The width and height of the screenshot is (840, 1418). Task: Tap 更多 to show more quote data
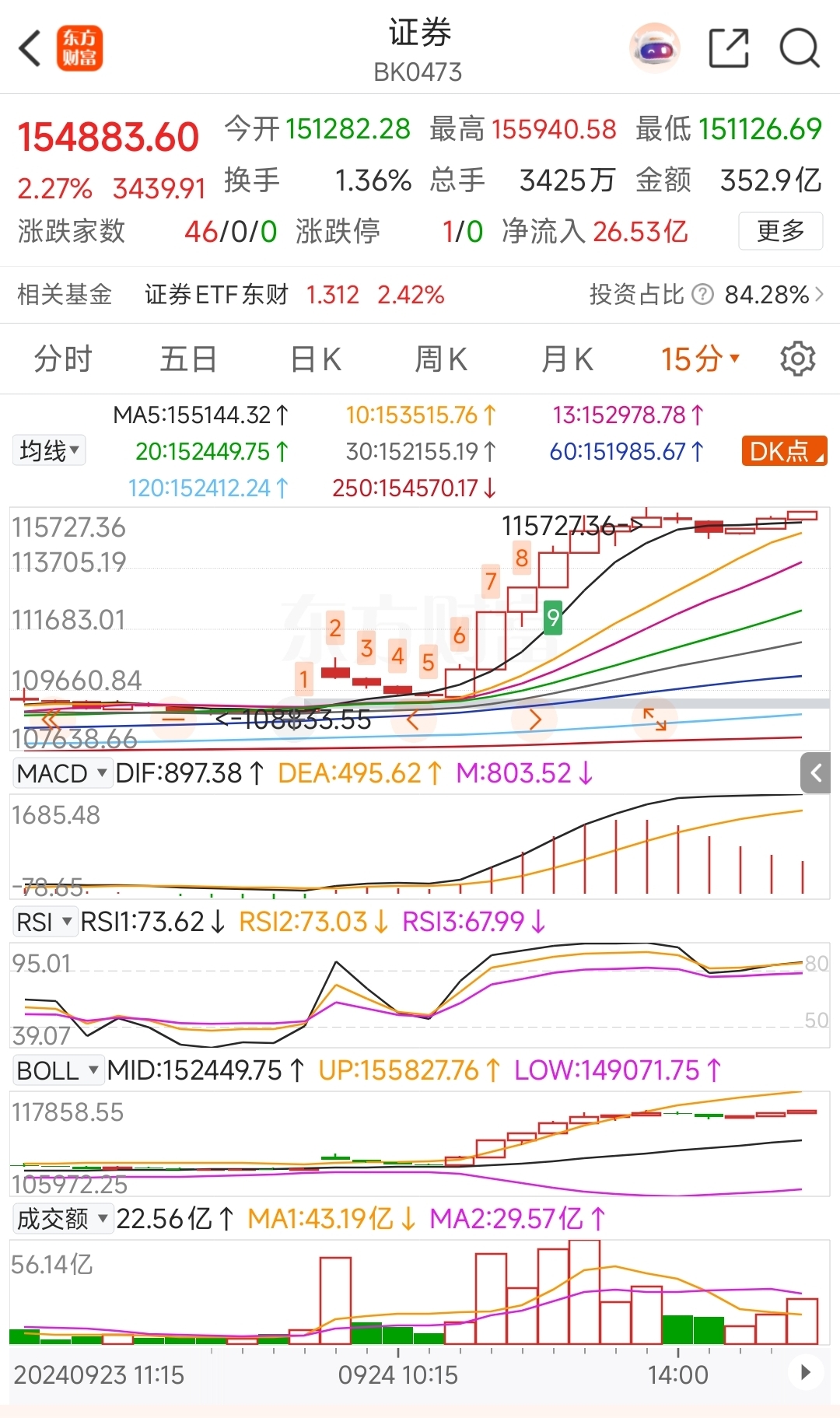point(780,231)
